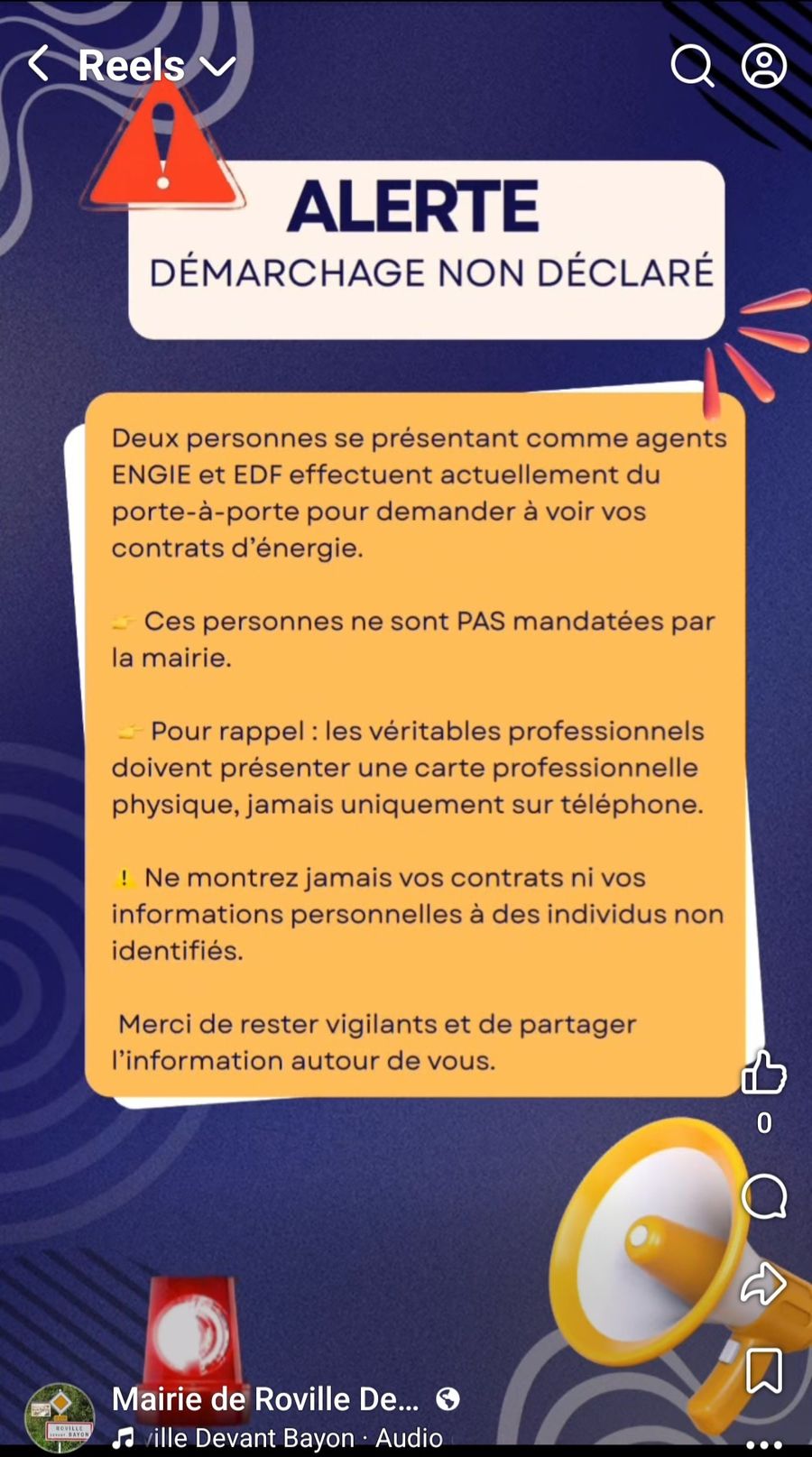Open the search icon
This screenshot has height=1457, width=812.
[x=692, y=65]
